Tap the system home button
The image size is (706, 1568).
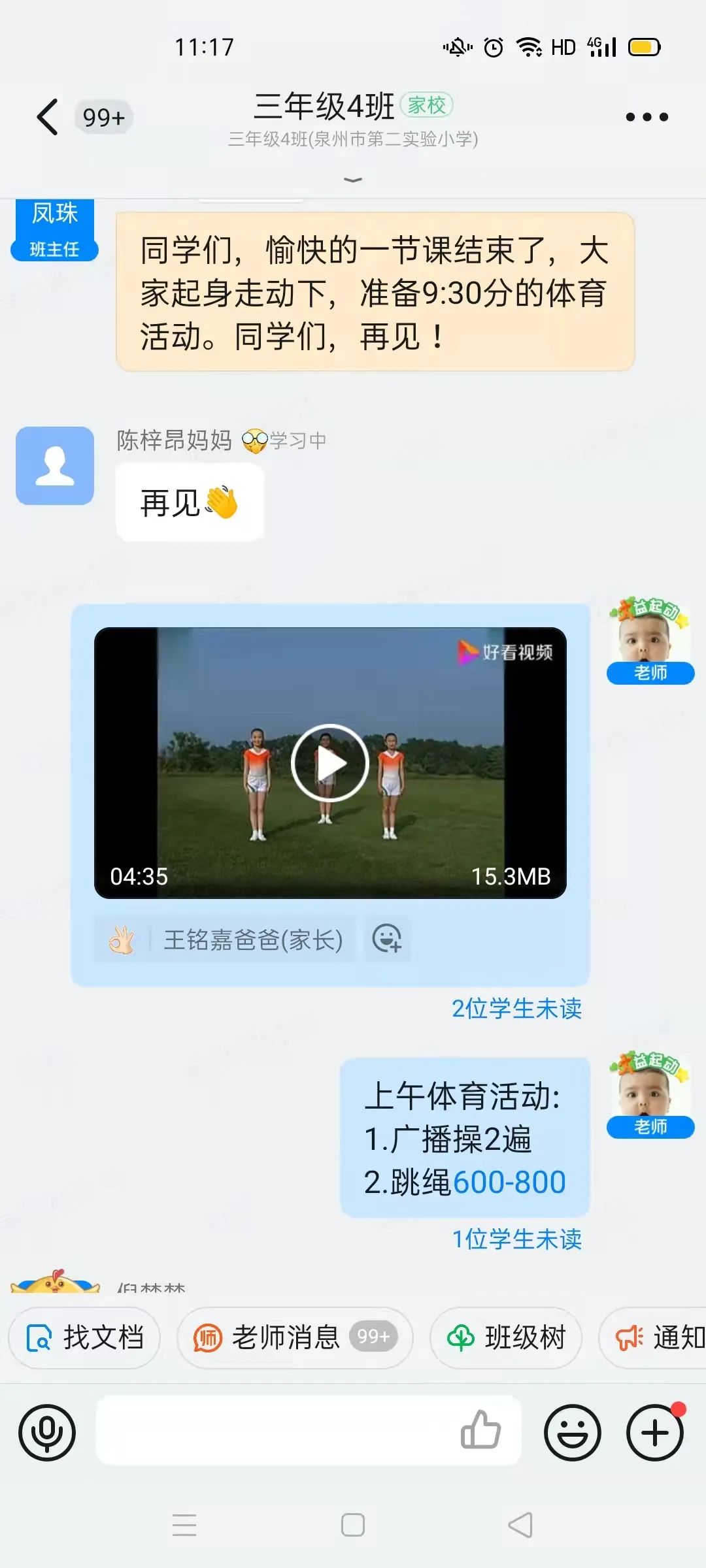tap(353, 1526)
